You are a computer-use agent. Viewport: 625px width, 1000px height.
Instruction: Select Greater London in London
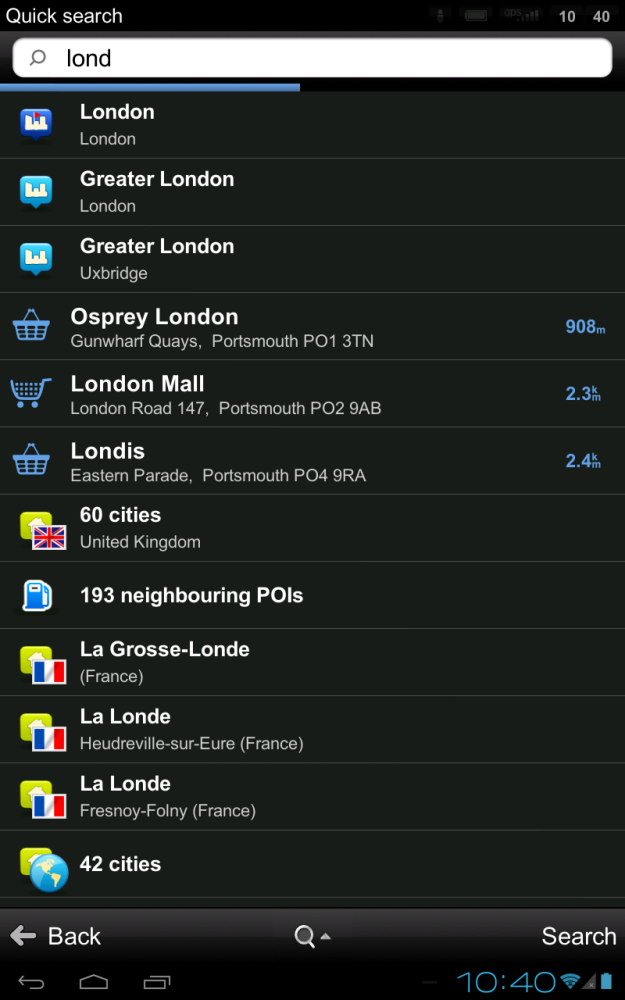(x=312, y=192)
